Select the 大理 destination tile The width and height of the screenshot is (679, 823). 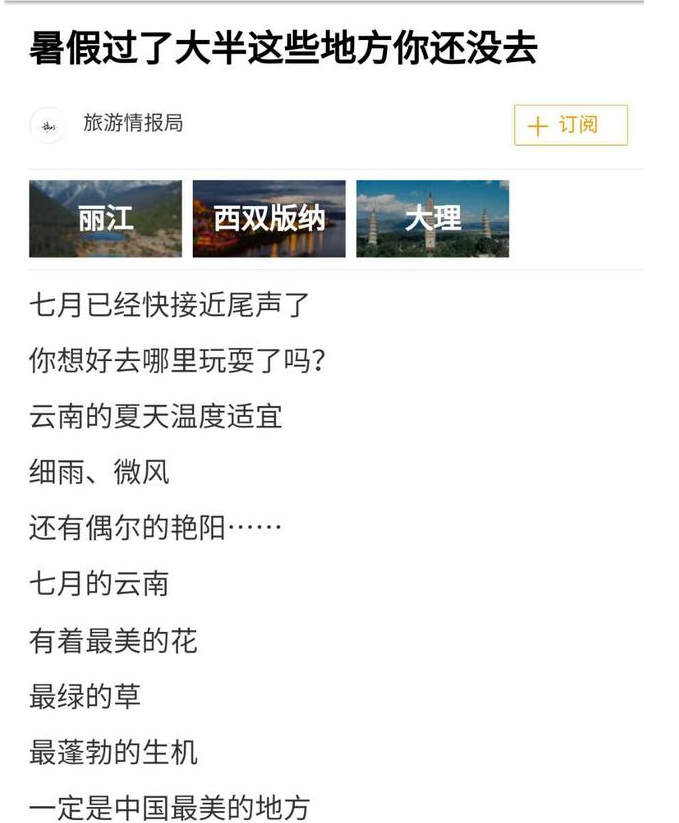tap(432, 219)
